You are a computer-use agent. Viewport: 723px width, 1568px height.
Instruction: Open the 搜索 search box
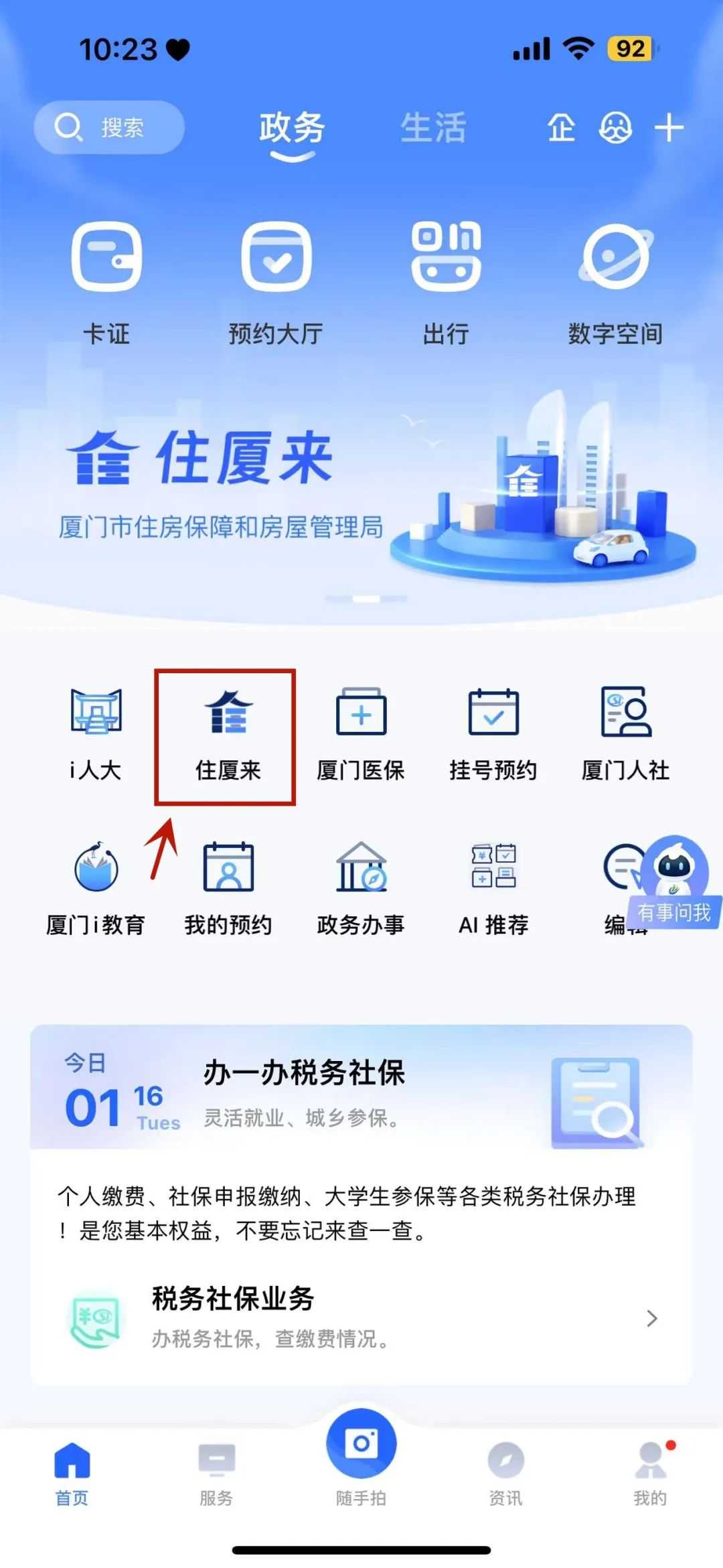(109, 127)
